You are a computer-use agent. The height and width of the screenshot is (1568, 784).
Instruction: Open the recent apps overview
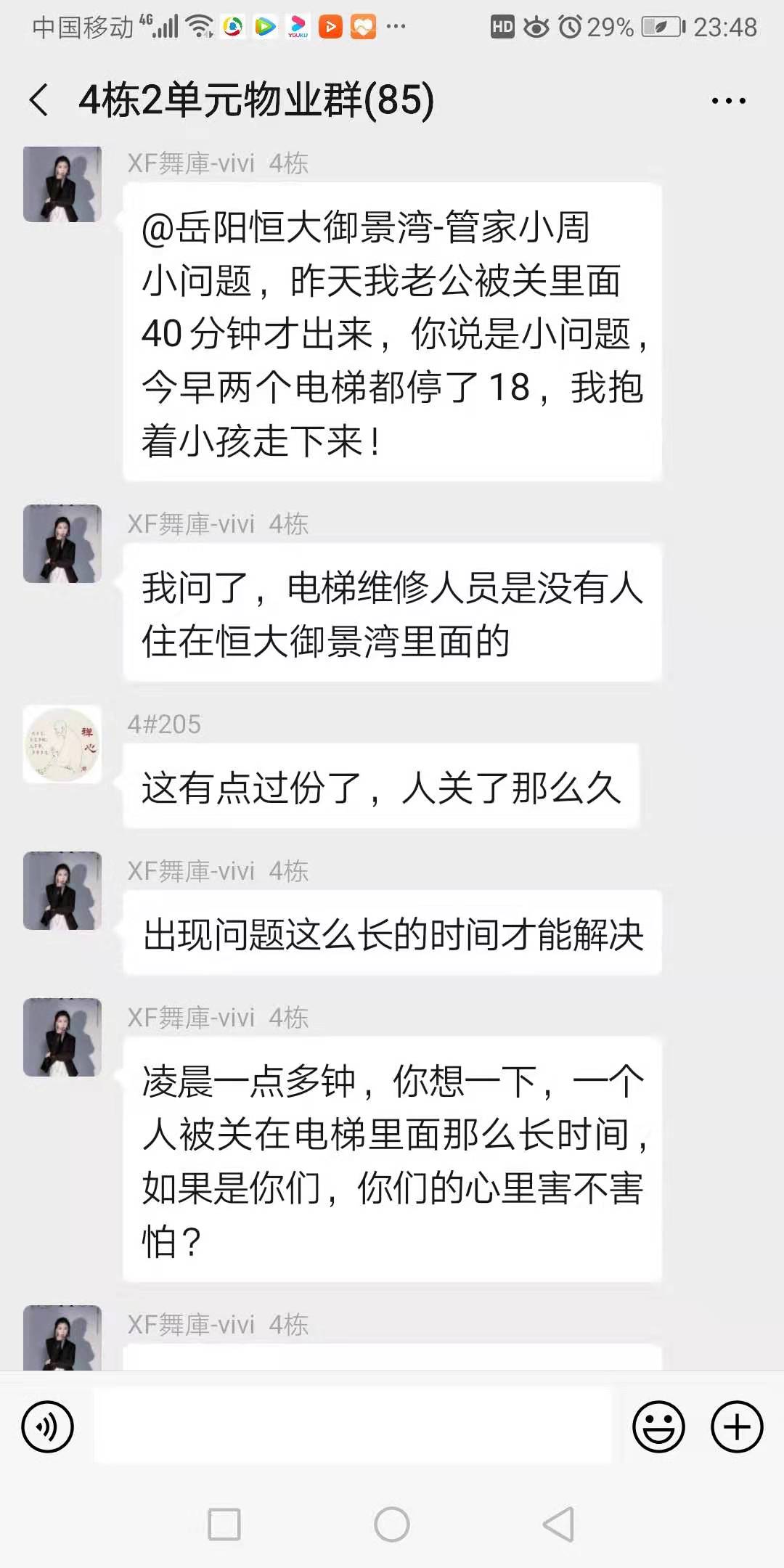tap(224, 1524)
